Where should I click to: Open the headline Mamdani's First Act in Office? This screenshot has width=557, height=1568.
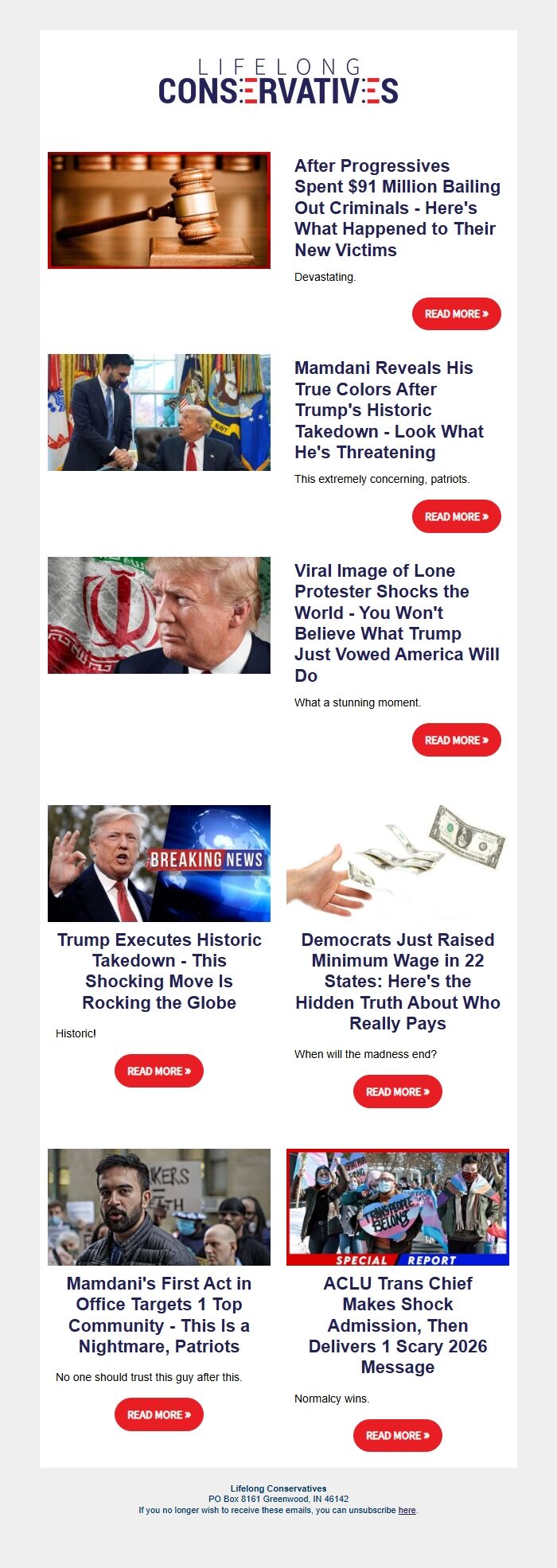tap(159, 1314)
